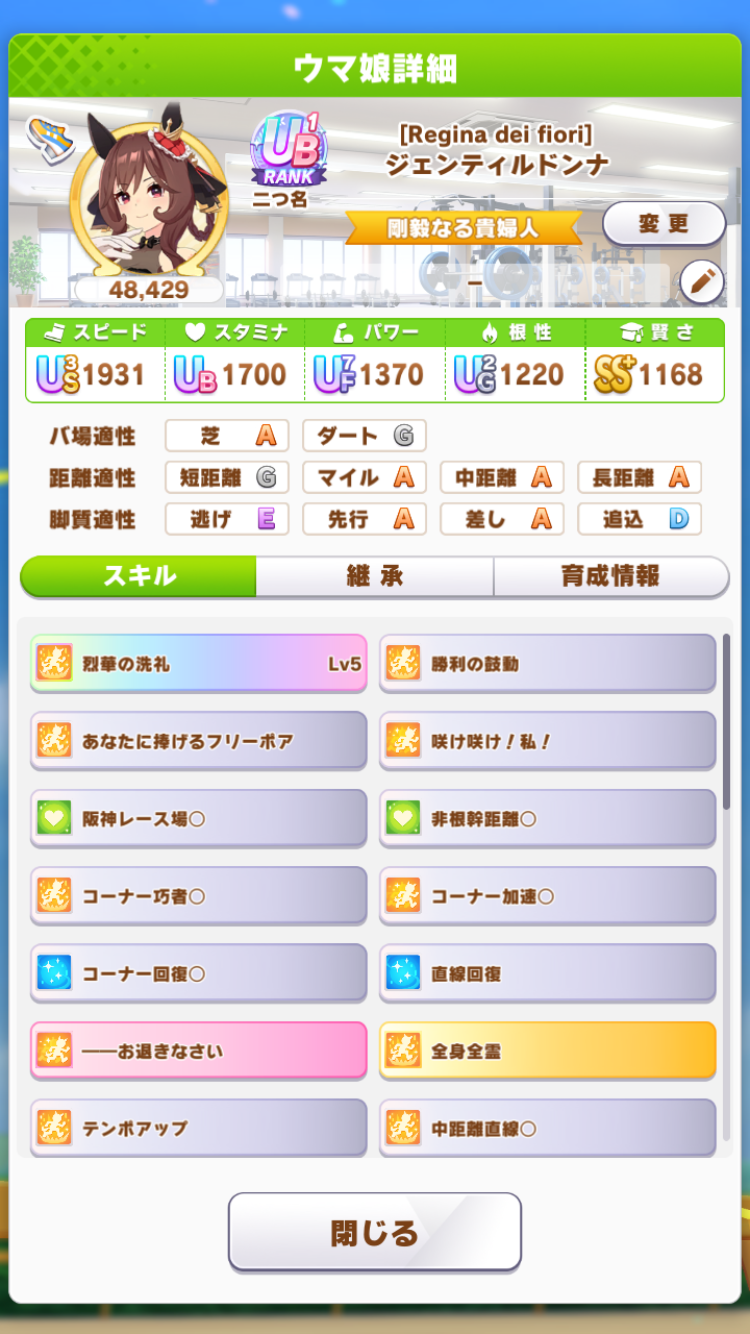This screenshot has width=750, height=1334.
Task: Open the テンポアップ skill
Action: point(198,1127)
